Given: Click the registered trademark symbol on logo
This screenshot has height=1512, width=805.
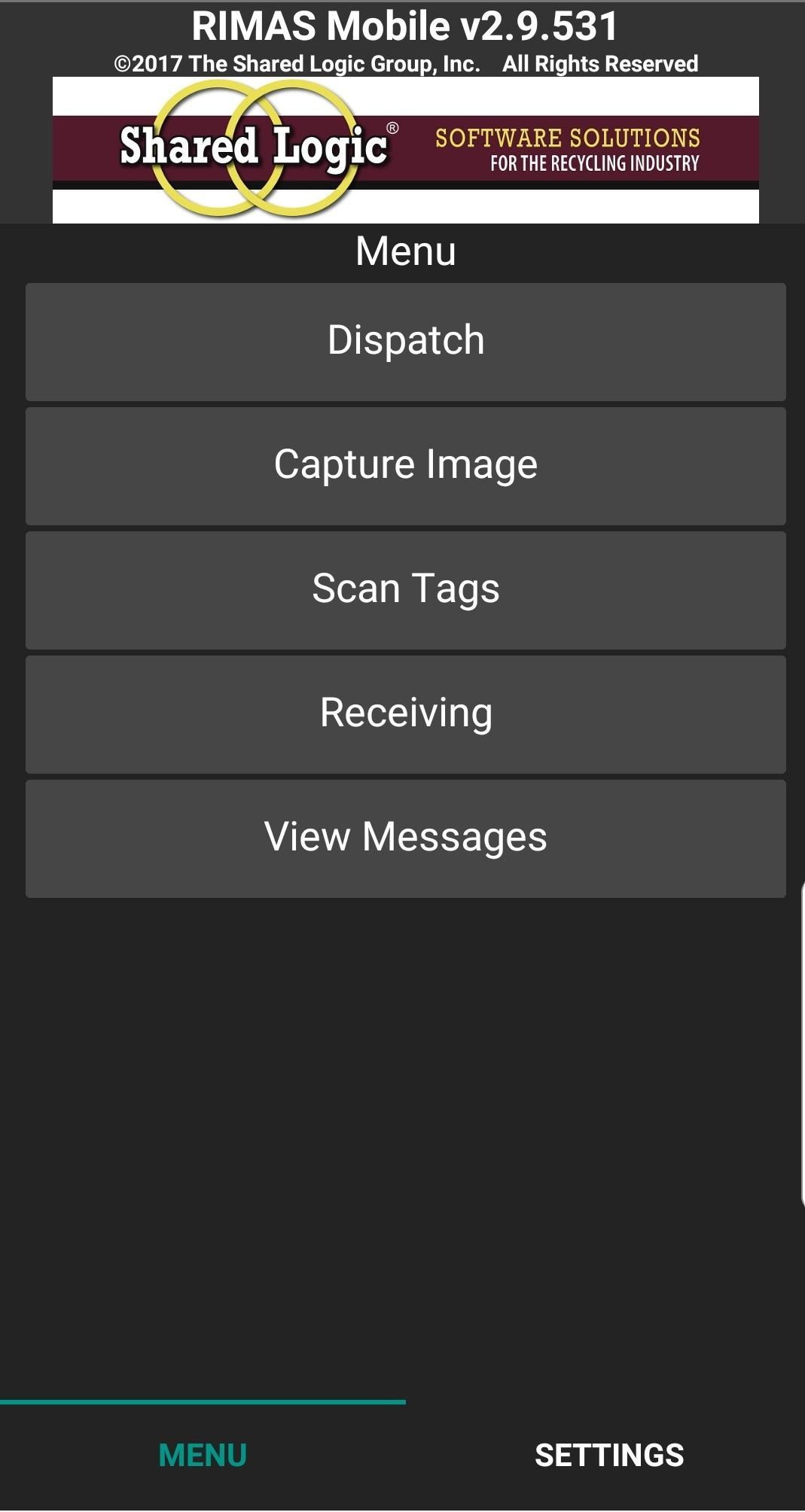Looking at the screenshot, I should tap(392, 126).
